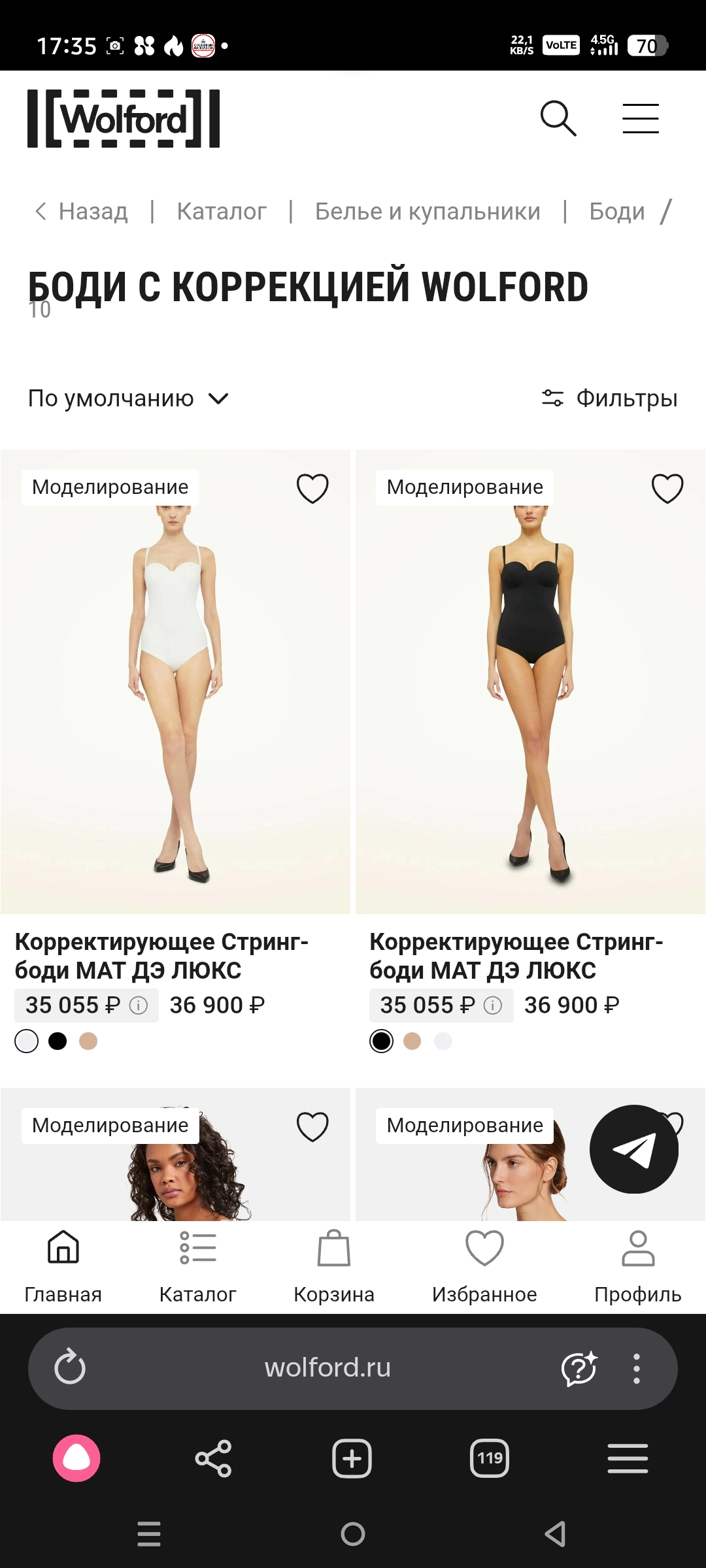The width and height of the screenshot is (706, 1568).
Task: Open the Фильтры panel
Action: tap(609, 399)
